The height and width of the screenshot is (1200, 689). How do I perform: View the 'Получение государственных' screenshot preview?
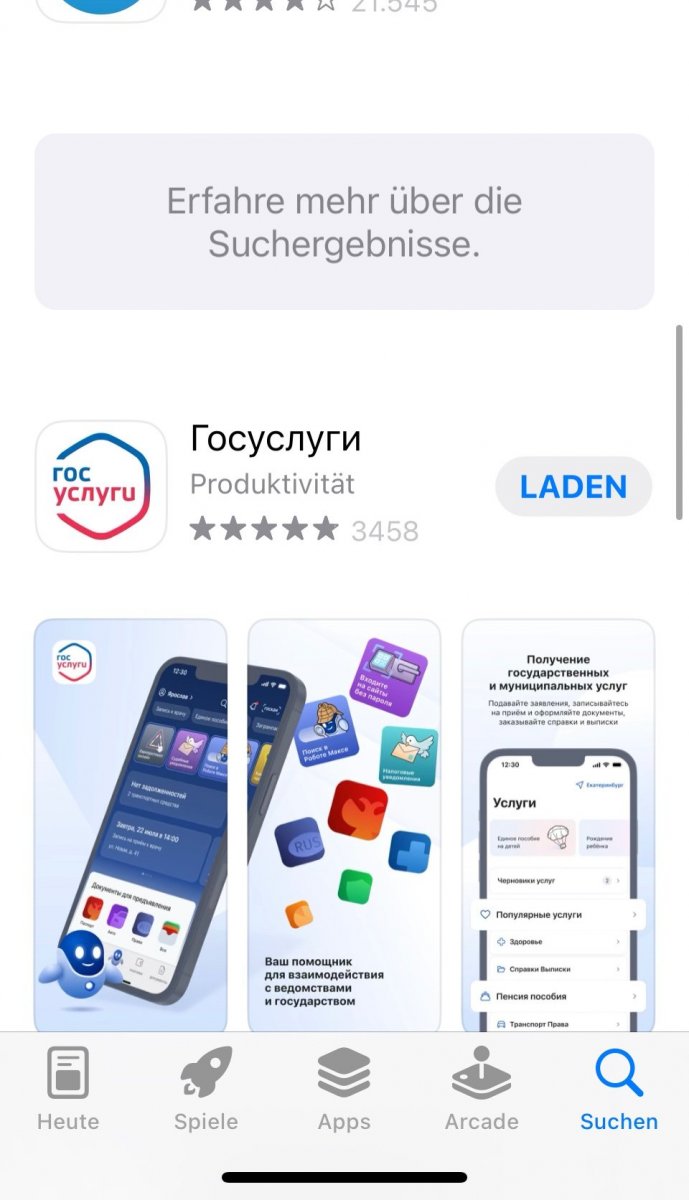(x=558, y=825)
